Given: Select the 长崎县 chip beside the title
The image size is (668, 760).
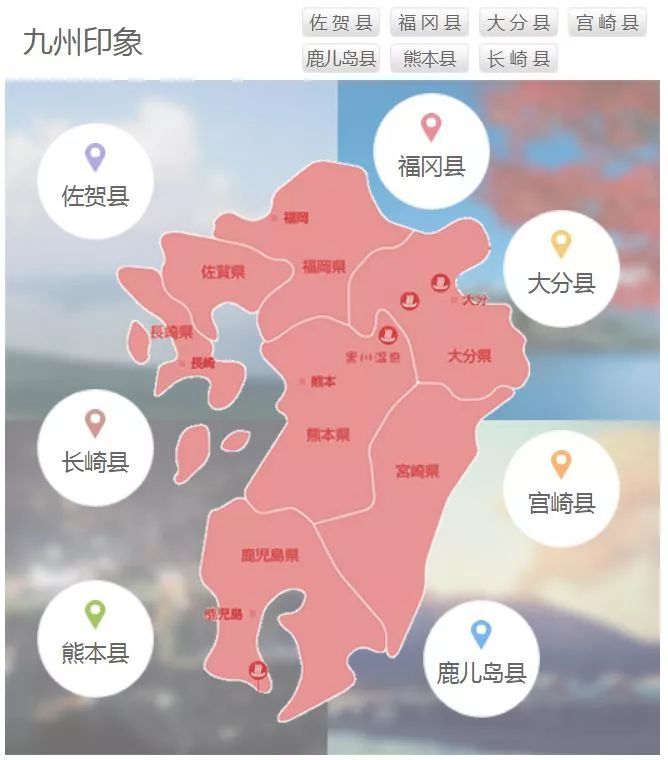Looking at the screenshot, I should (518, 59).
